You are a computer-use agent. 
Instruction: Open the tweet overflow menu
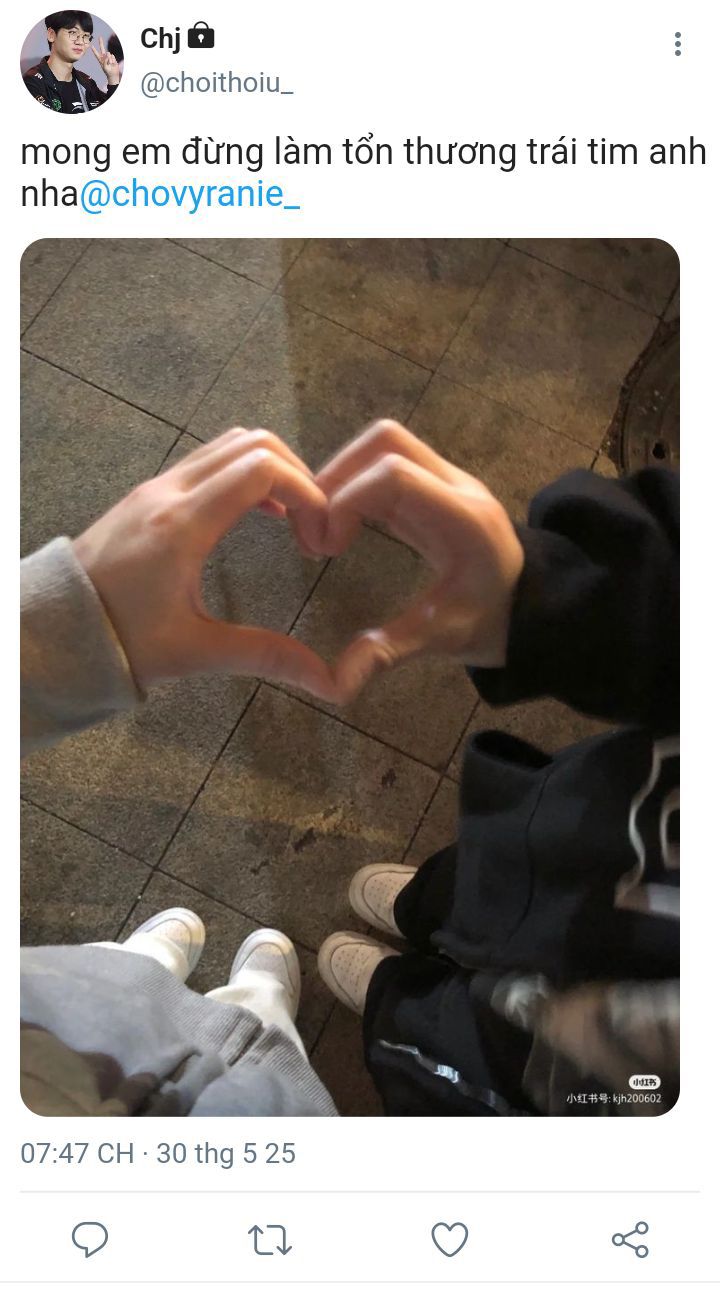(x=677, y=44)
